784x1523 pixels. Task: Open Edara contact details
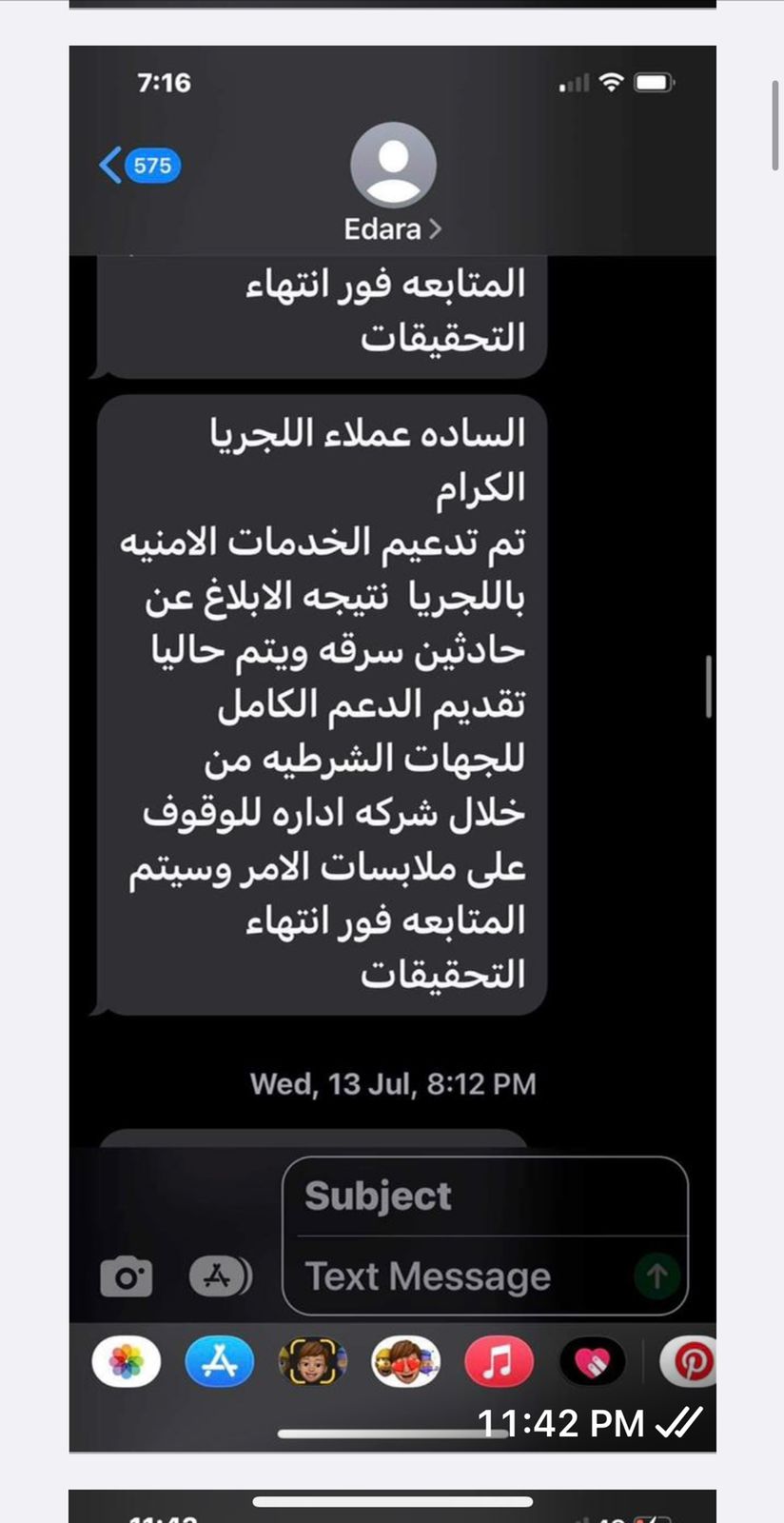393,228
